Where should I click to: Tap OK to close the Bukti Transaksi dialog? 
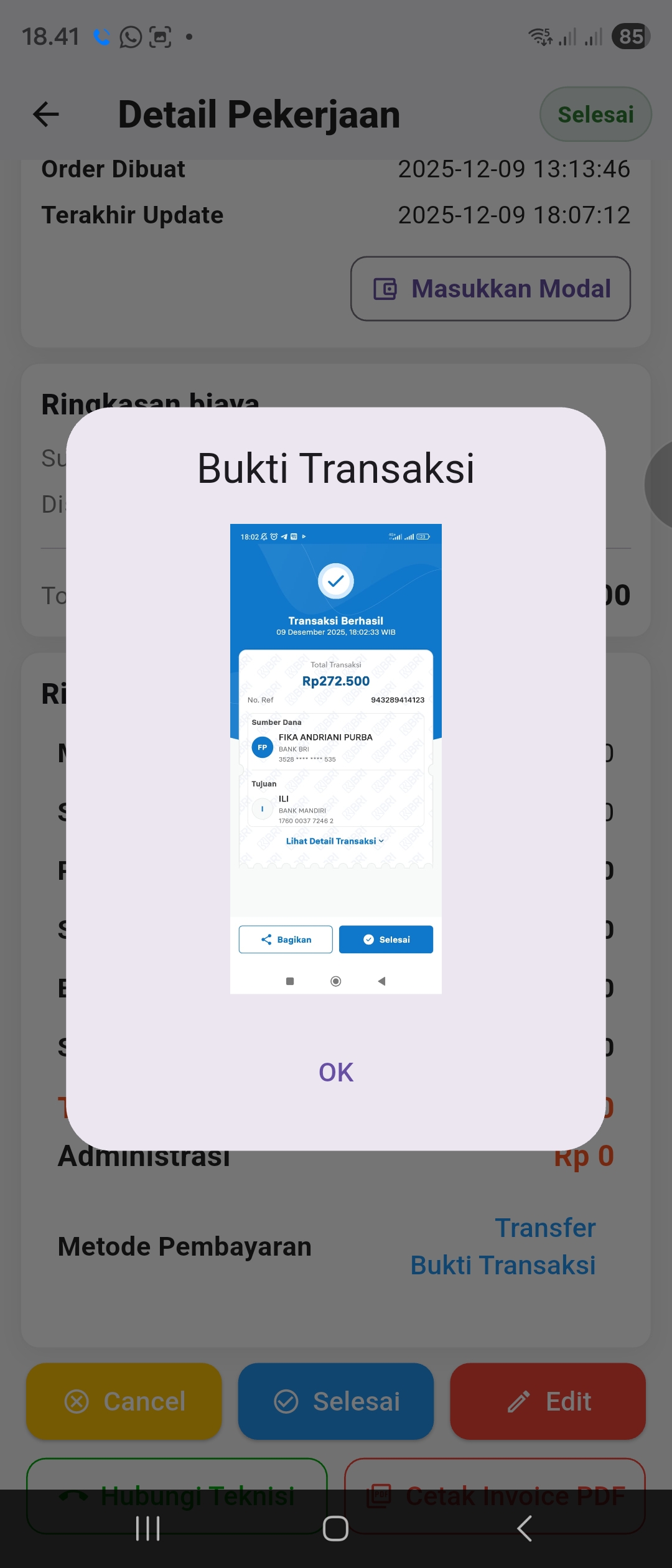(x=336, y=1072)
